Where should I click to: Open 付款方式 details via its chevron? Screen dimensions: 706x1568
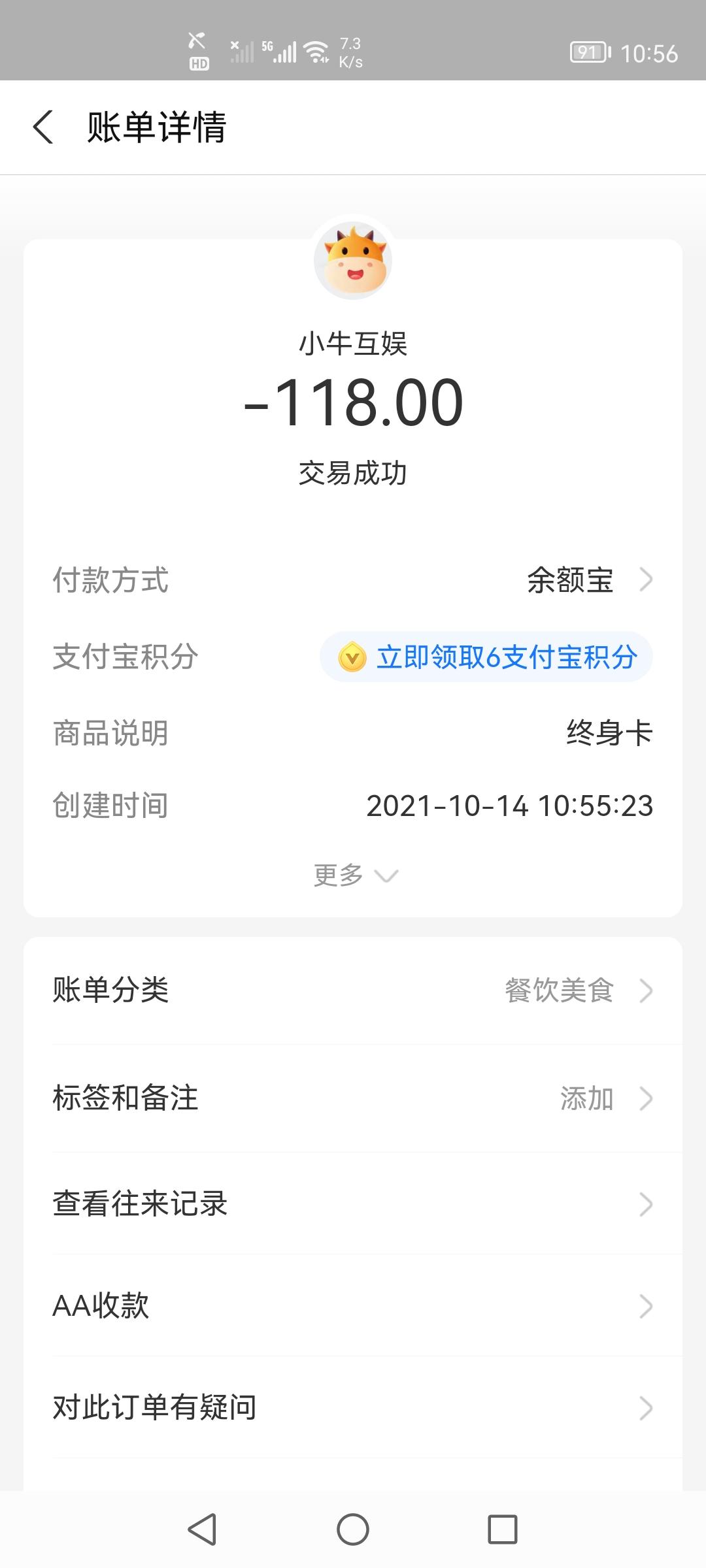pos(646,579)
